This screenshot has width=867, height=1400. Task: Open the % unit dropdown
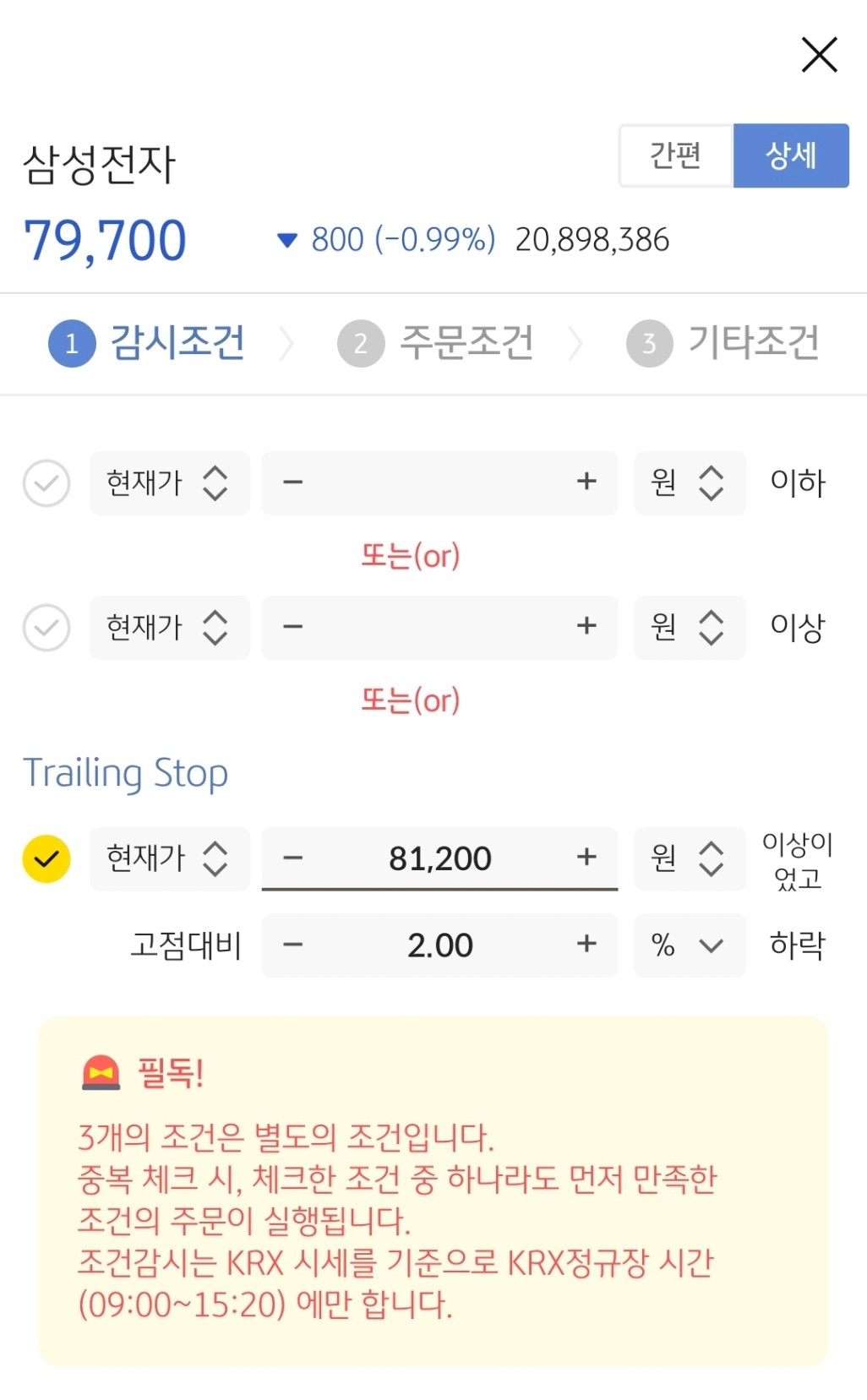click(x=690, y=945)
